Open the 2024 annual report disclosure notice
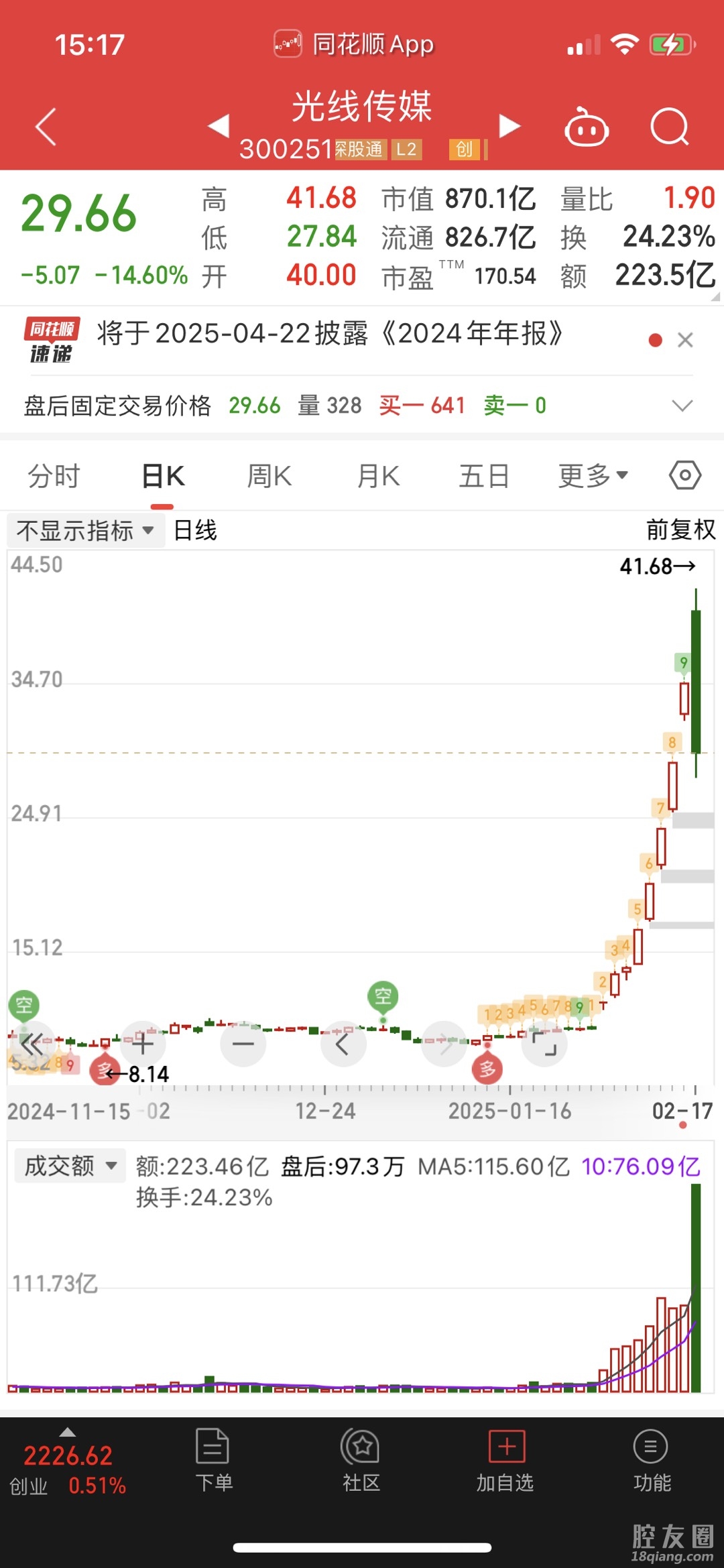724x1568 pixels. [328, 334]
